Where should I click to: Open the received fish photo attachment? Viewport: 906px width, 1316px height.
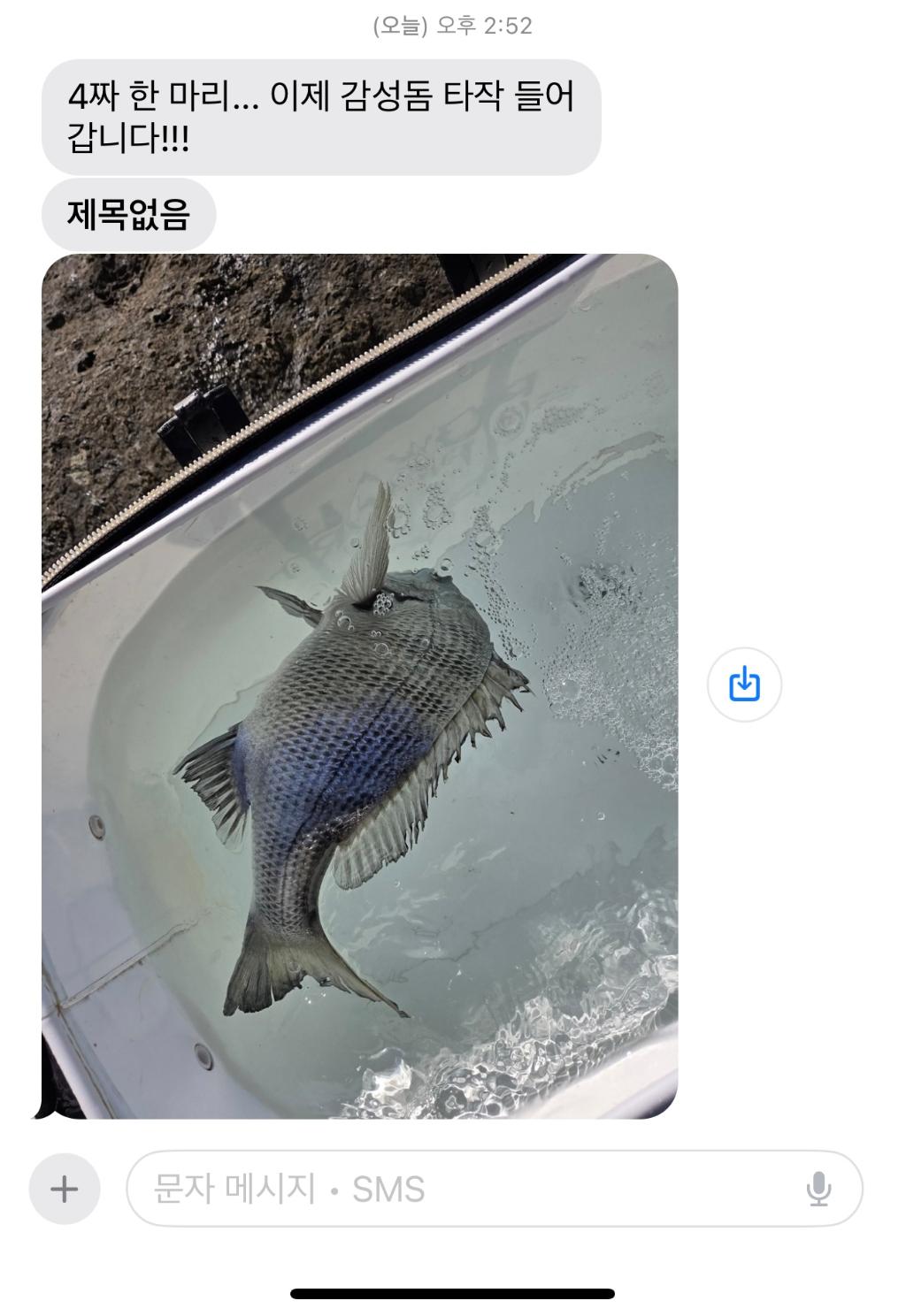[x=359, y=685]
